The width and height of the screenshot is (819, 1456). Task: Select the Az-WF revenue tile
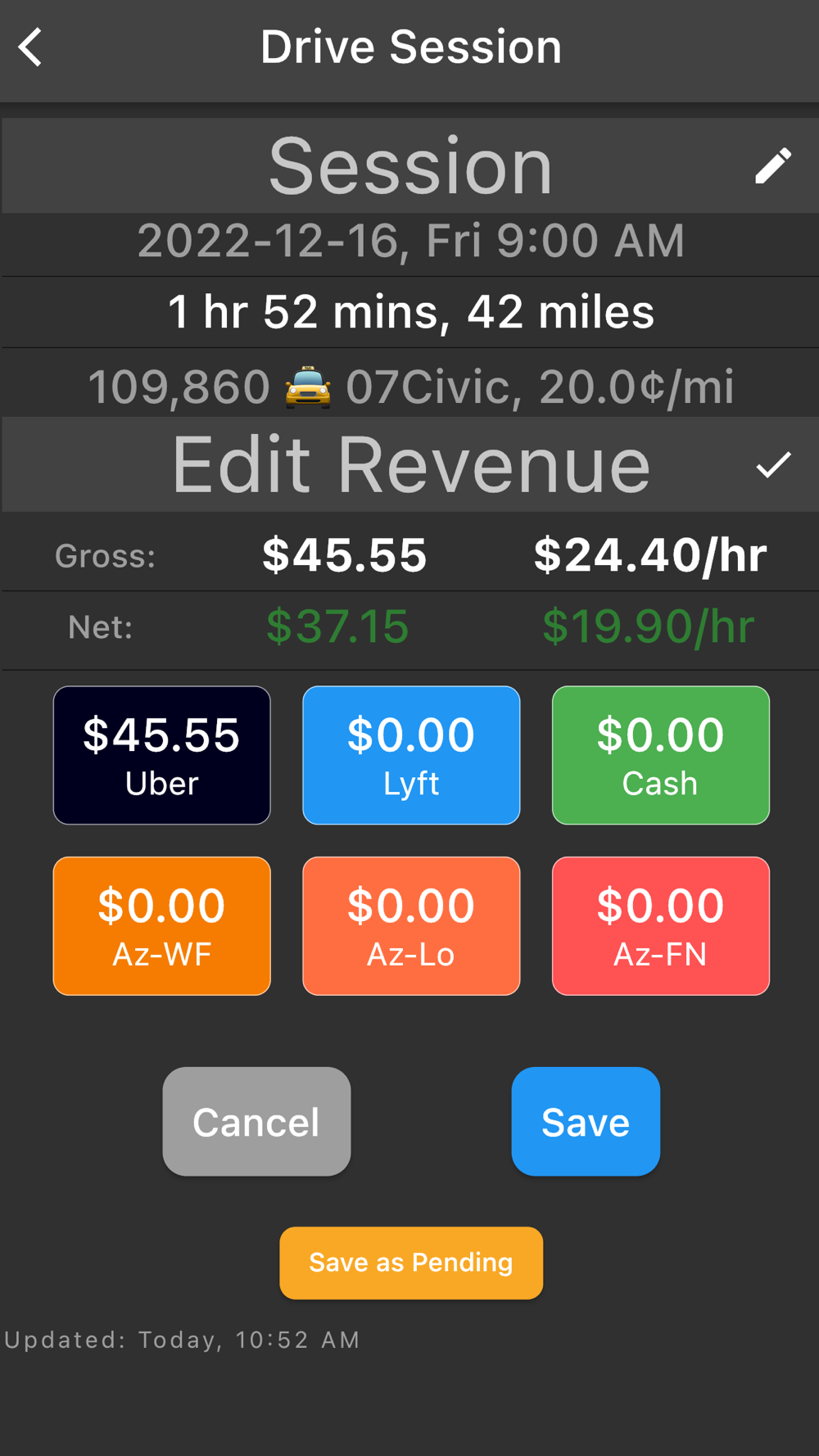tap(162, 926)
